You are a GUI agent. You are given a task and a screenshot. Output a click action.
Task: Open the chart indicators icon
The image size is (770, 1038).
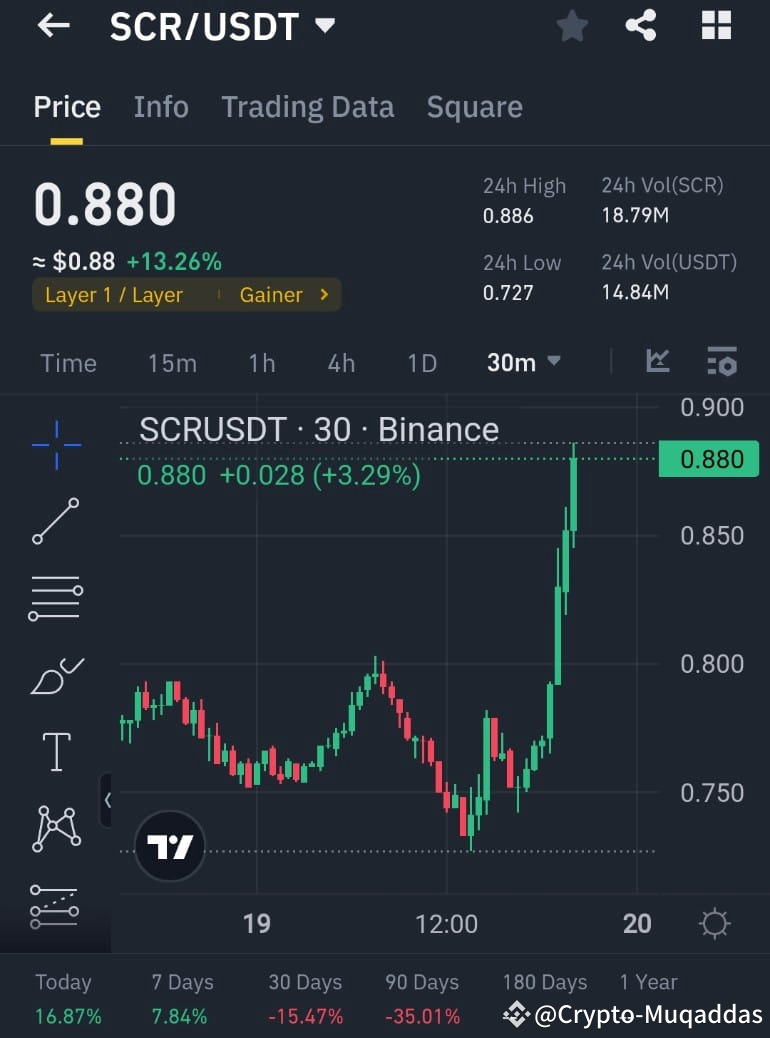tap(657, 362)
